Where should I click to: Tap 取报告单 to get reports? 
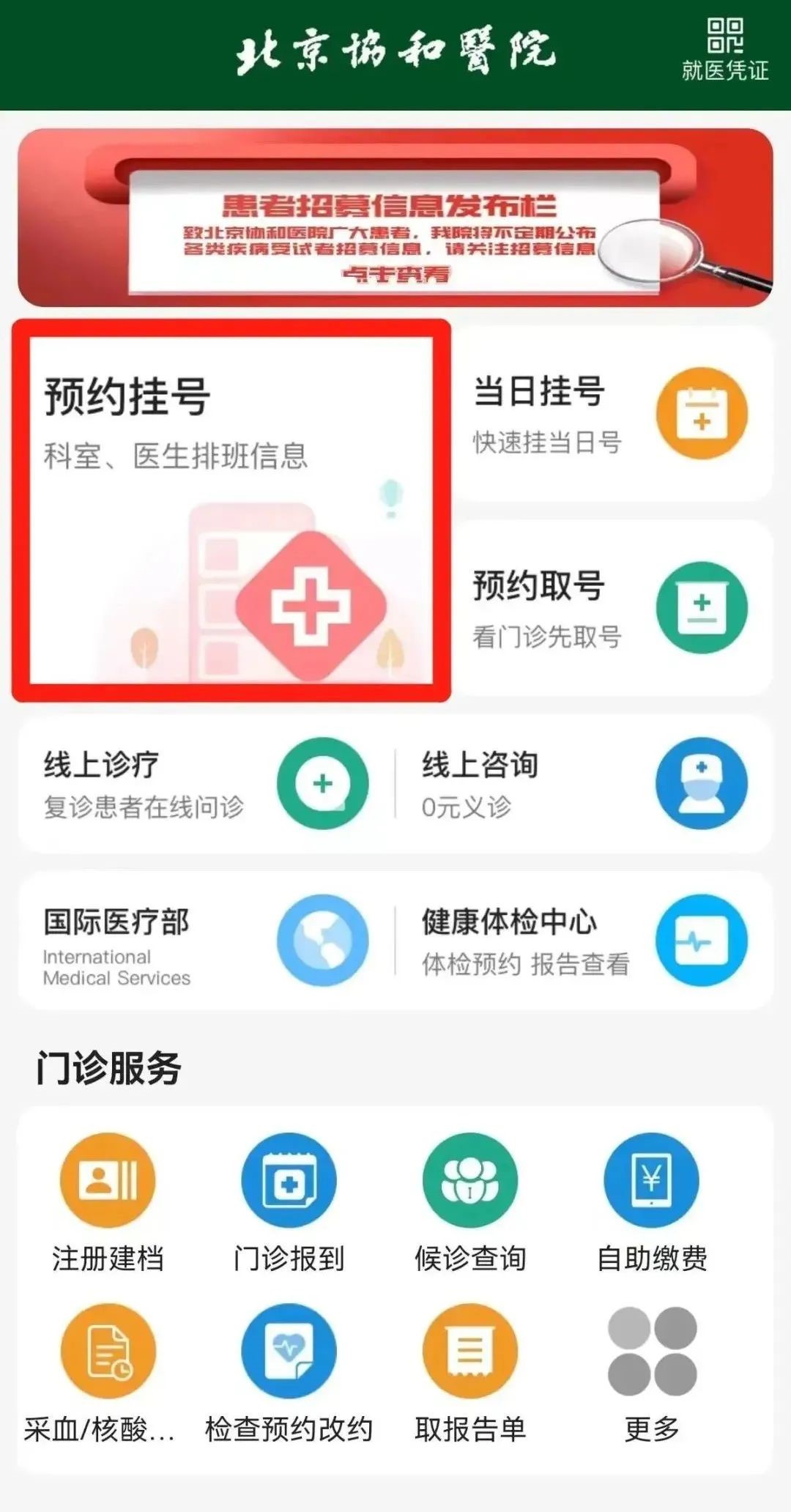coord(470,1374)
